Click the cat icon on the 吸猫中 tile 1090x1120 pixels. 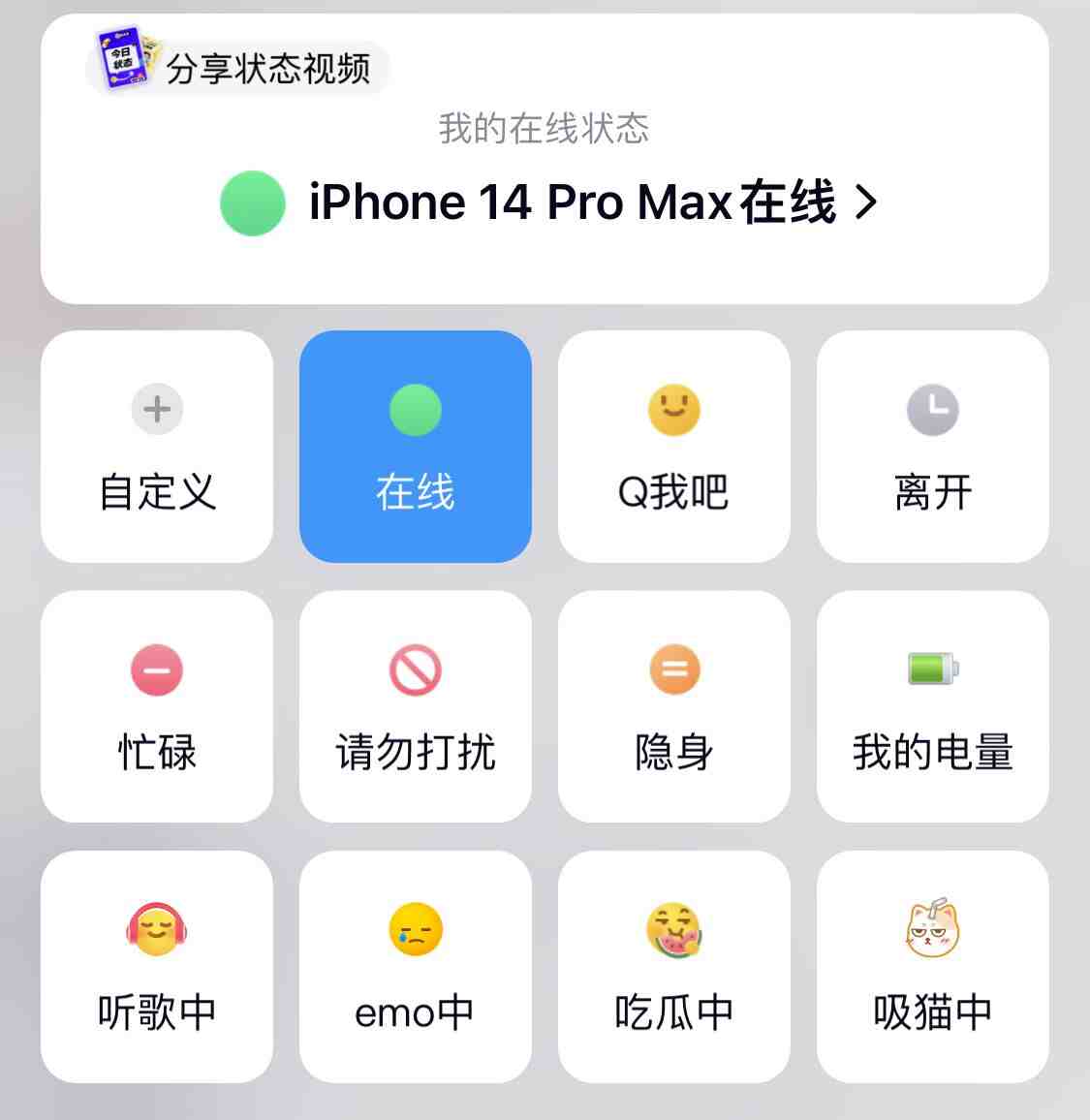(932, 929)
